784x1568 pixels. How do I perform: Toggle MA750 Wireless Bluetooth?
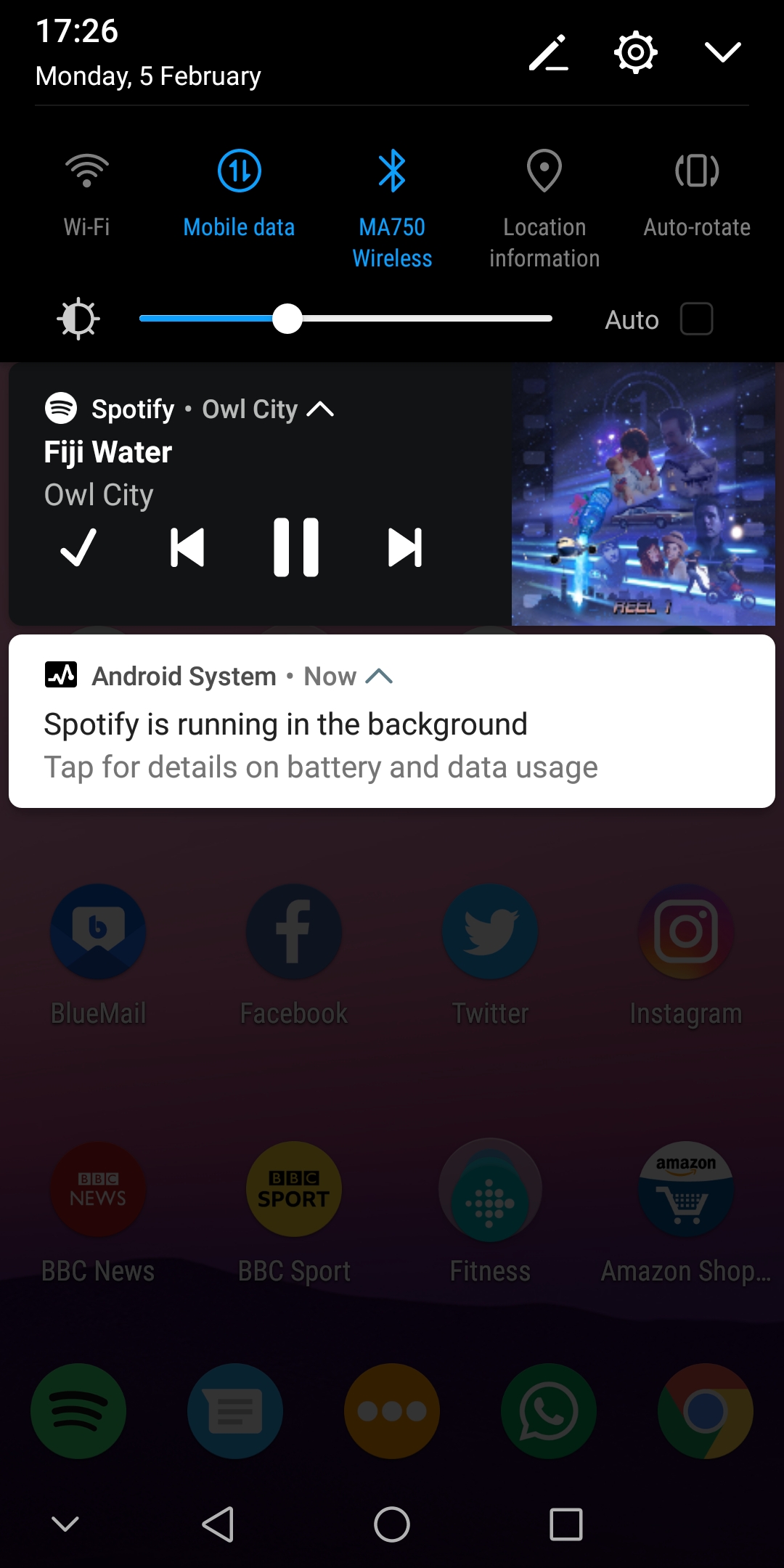click(392, 172)
